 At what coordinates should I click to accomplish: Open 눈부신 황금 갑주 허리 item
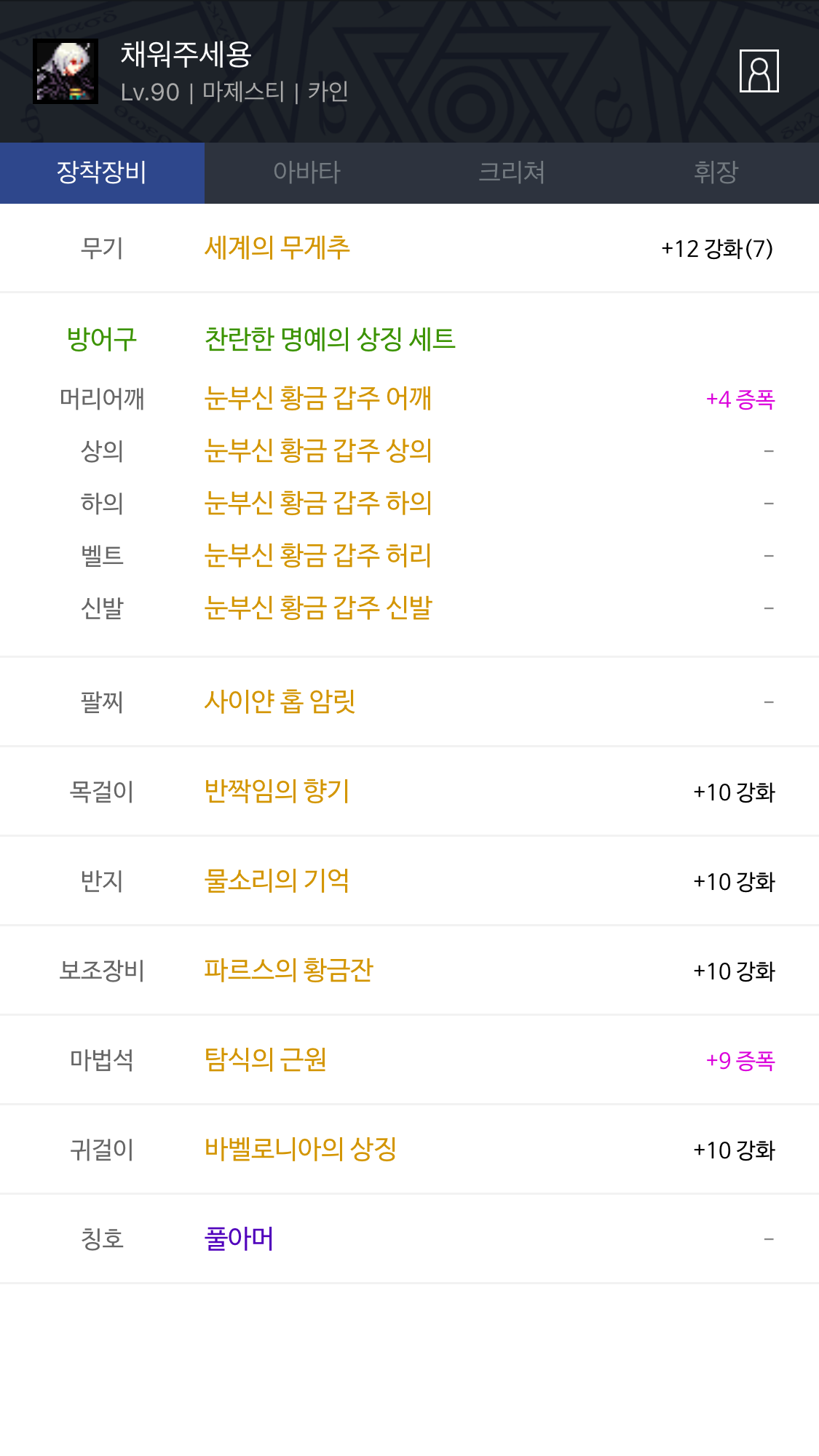point(318,556)
